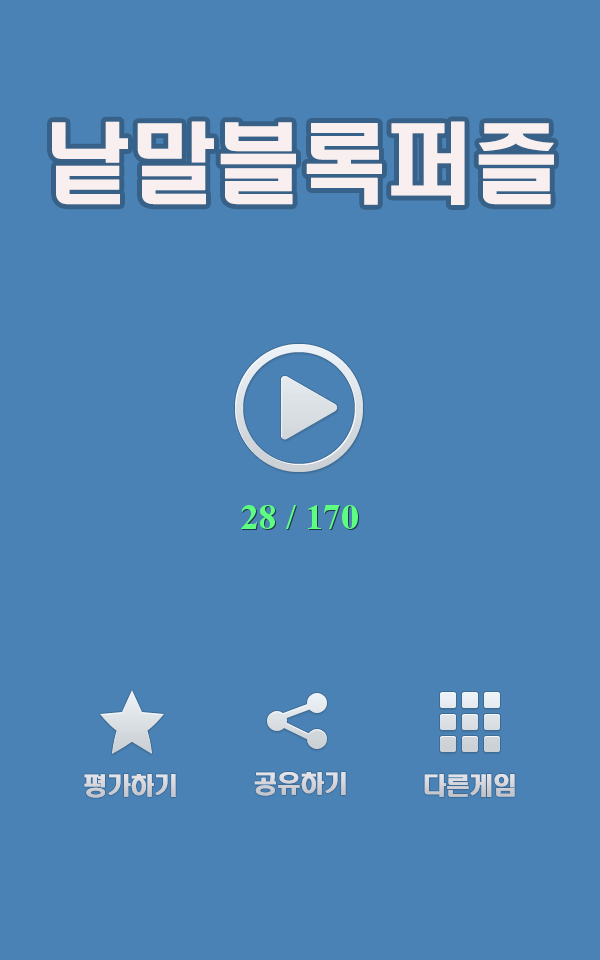Viewport: 600px width, 960px height.
Task: Tap the star to rate the game (평가하기)
Action: coord(131,724)
